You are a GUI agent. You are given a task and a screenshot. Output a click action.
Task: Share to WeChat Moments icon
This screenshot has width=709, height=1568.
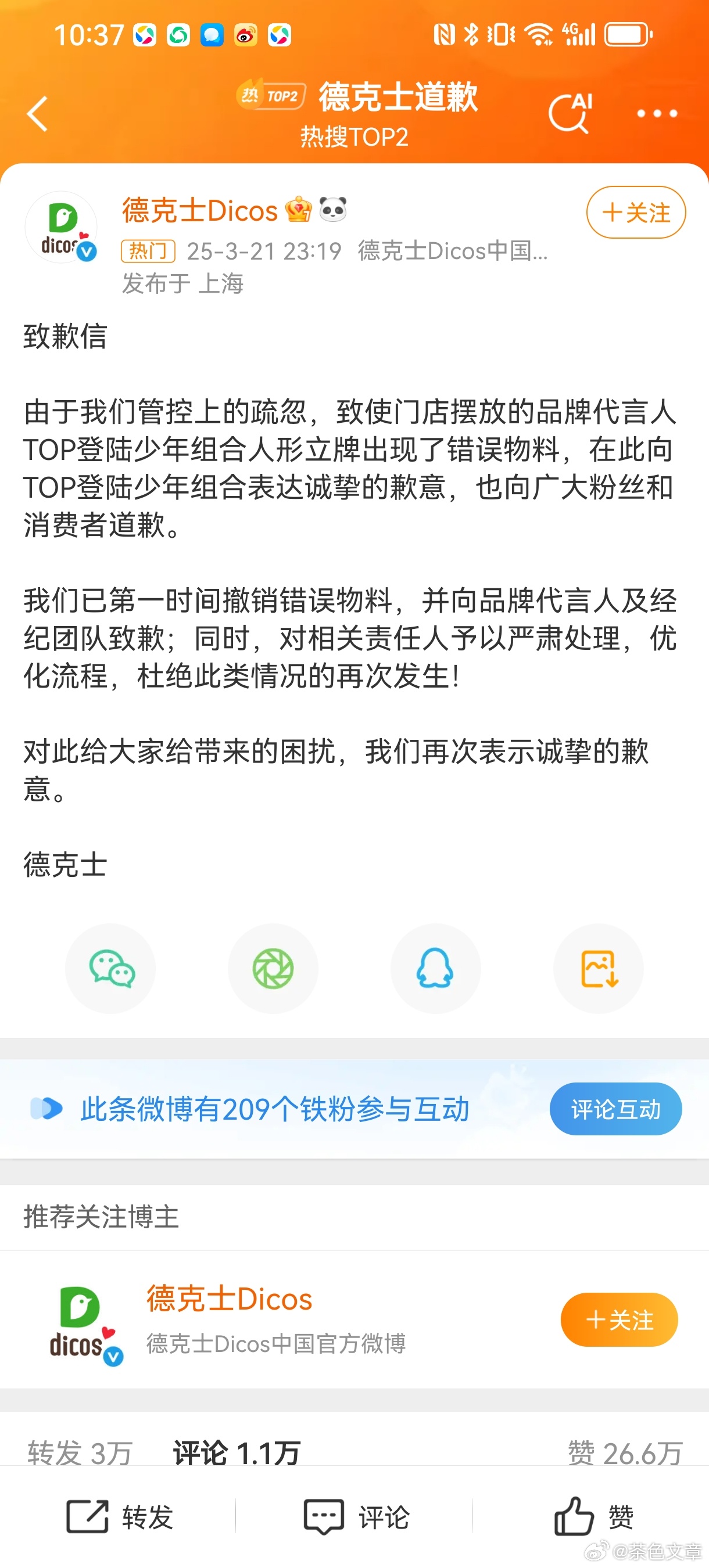(x=273, y=969)
